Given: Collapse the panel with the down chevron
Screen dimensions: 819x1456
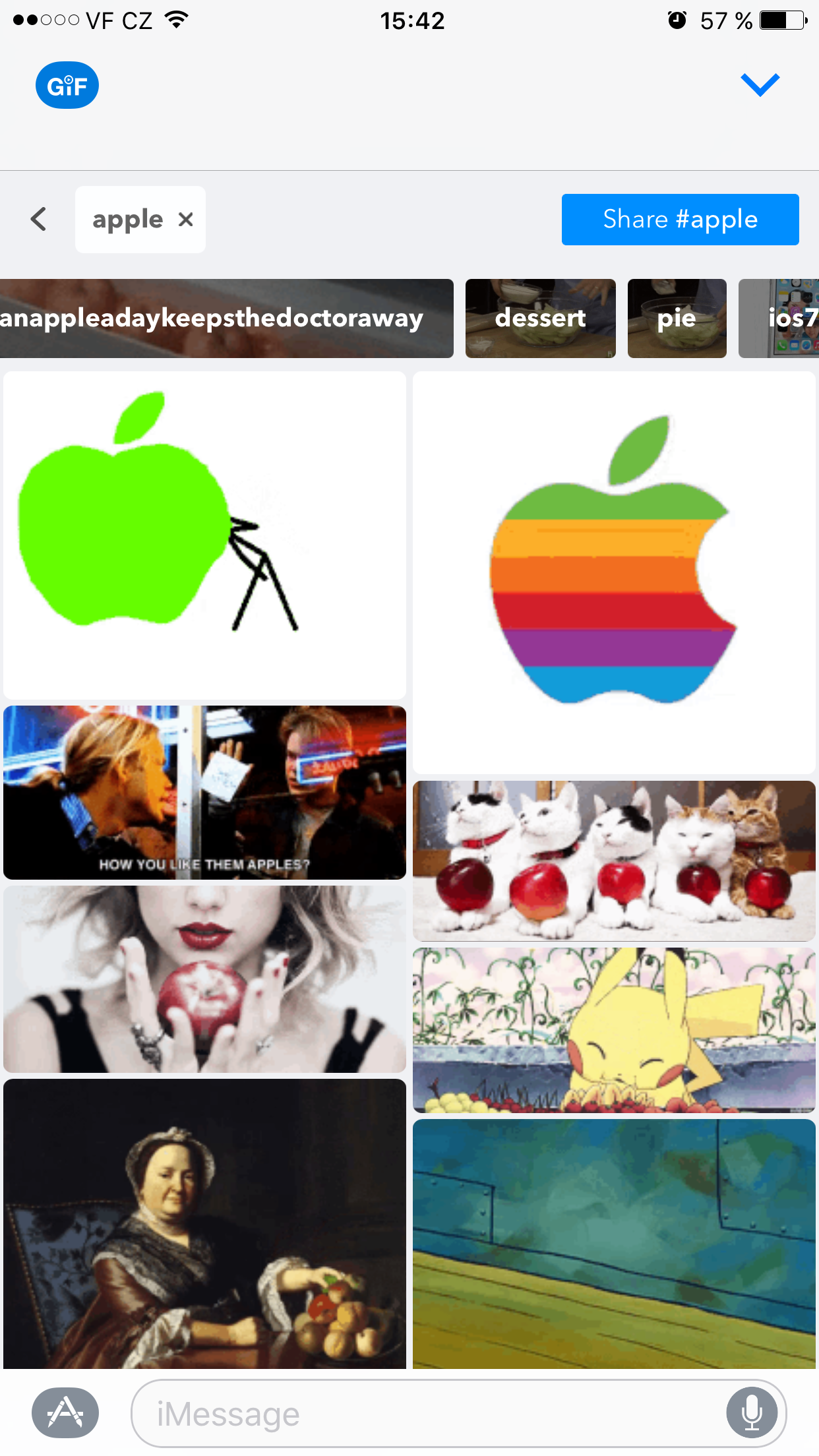Looking at the screenshot, I should click(760, 84).
